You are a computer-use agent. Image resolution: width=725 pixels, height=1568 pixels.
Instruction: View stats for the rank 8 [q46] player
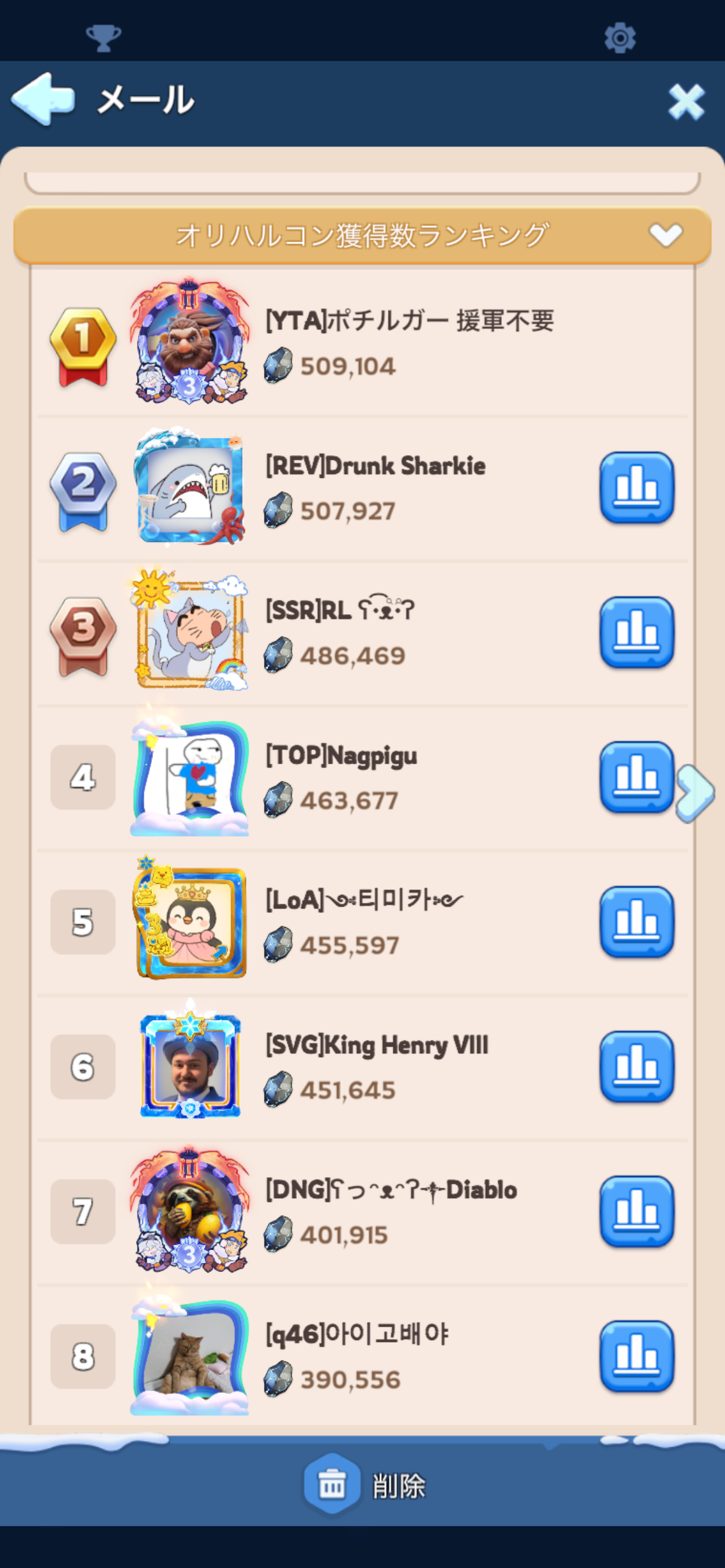pyautogui.click(x=636, y=1356)
